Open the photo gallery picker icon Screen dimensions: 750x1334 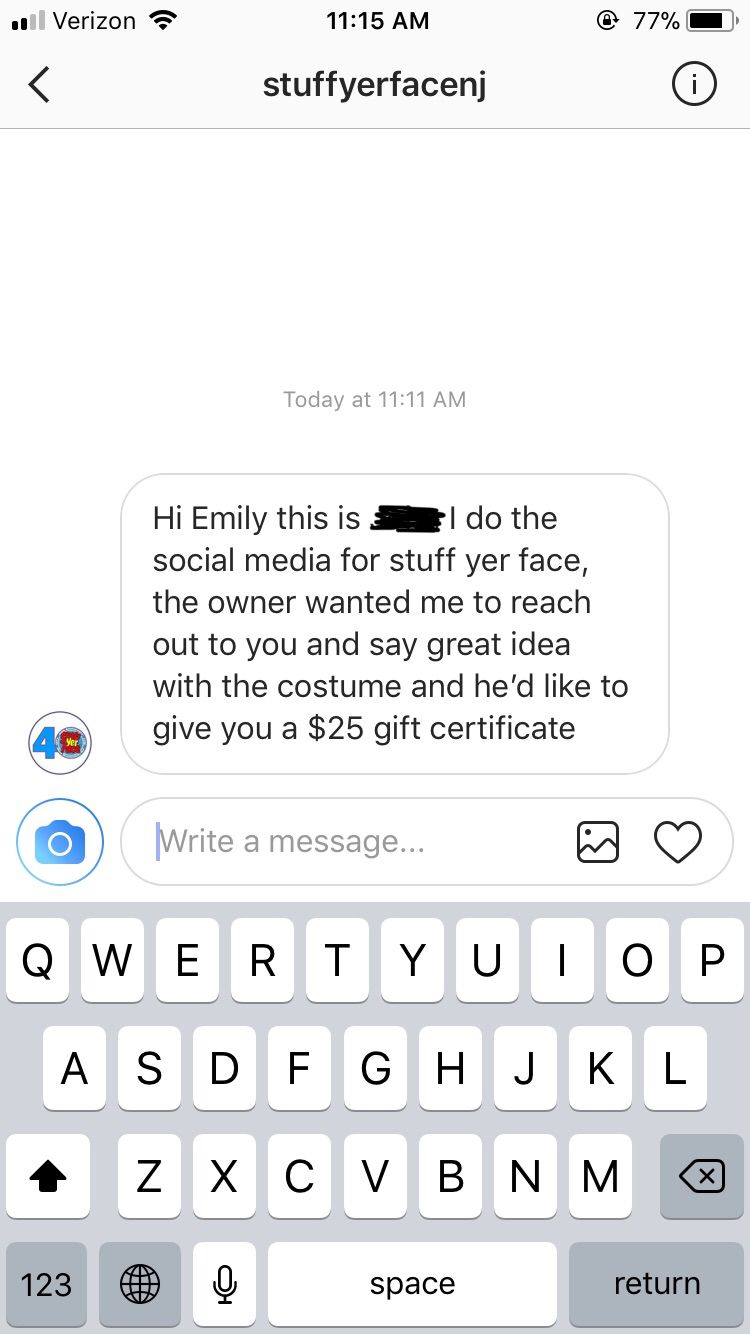tap(598, 842)
